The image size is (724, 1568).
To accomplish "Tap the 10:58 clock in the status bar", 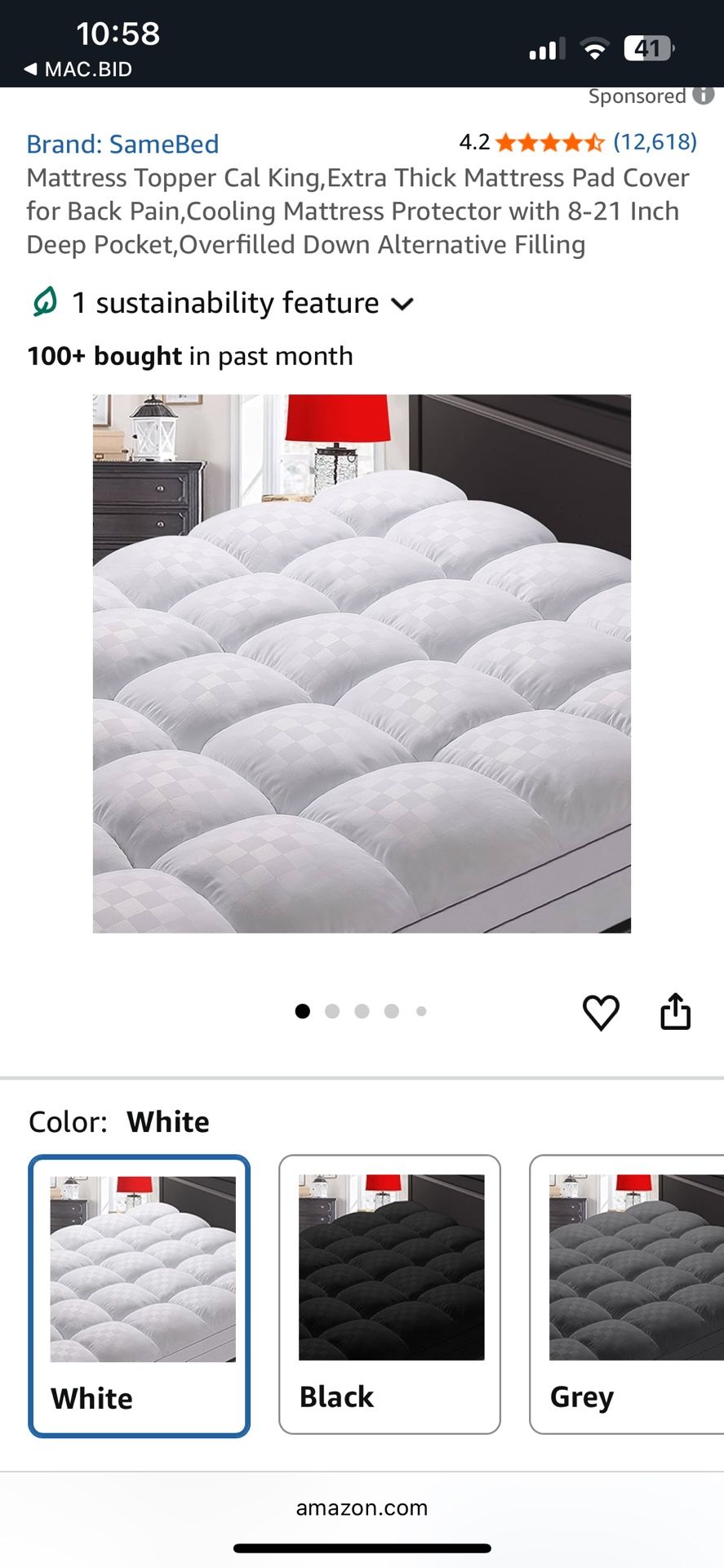I will click(x=118, y=33).
